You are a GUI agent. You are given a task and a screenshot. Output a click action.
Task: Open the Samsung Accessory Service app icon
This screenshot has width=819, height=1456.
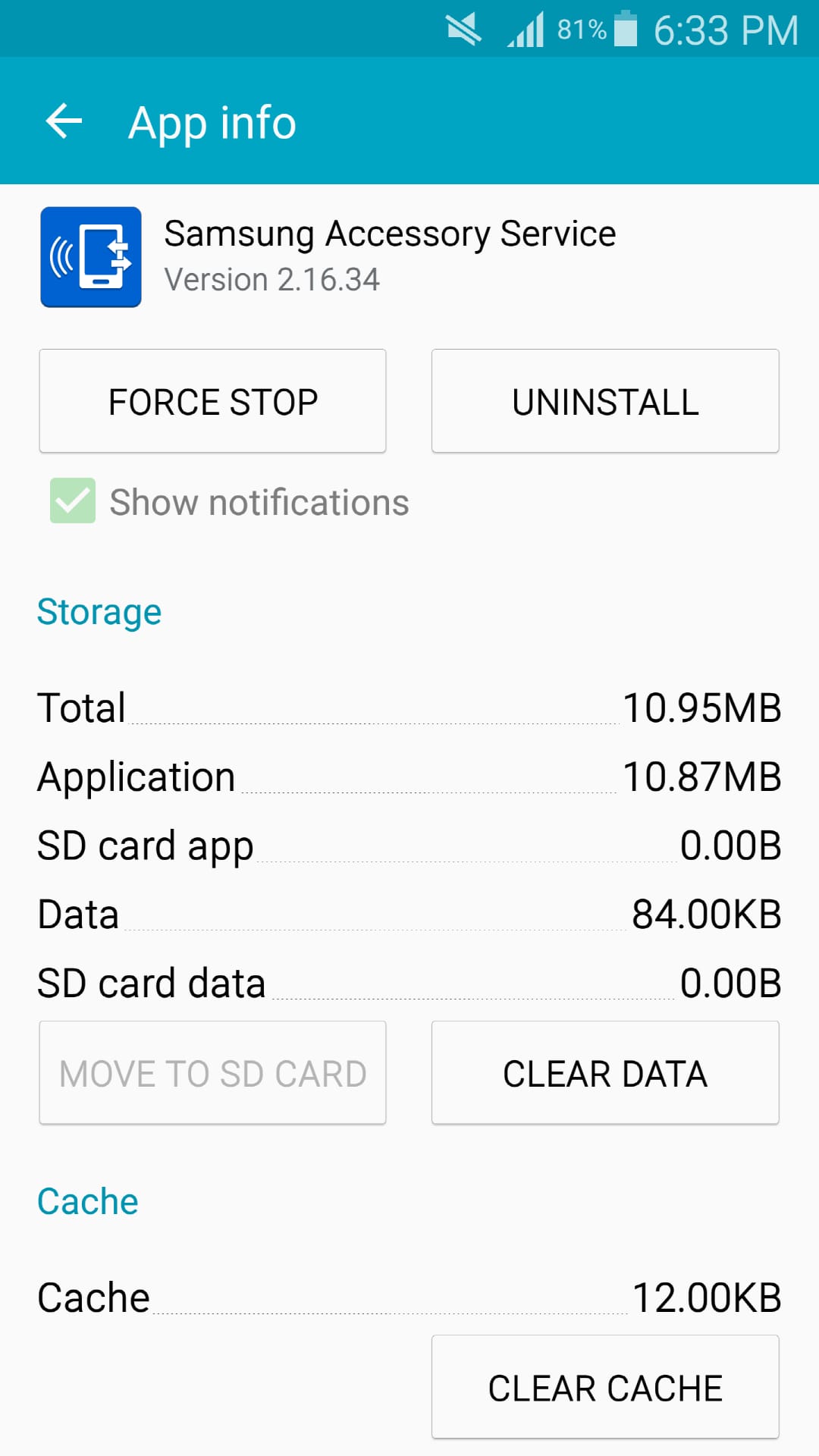click(x=90, y=256)
